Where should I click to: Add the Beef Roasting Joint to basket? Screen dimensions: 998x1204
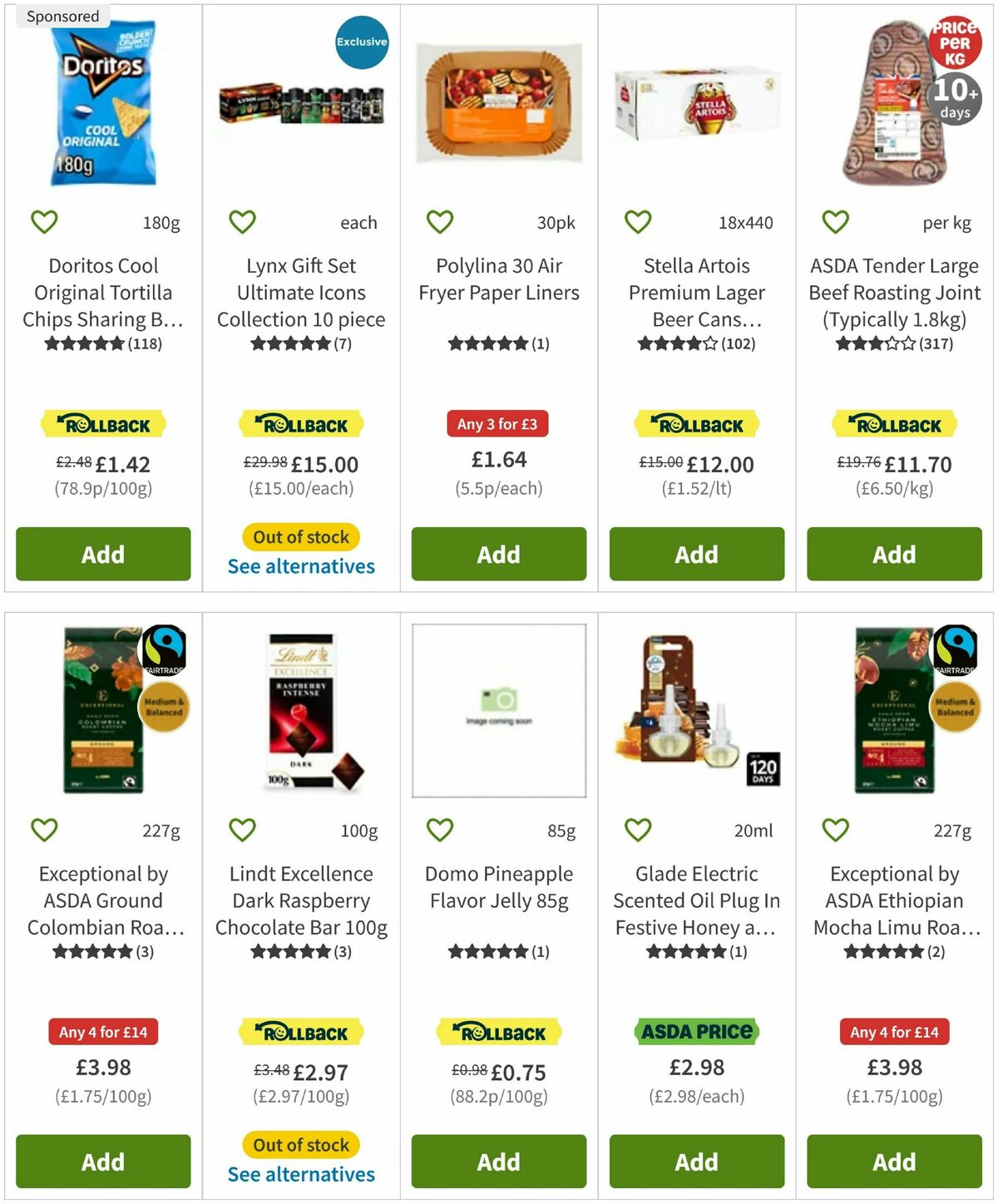click(893, 554)
